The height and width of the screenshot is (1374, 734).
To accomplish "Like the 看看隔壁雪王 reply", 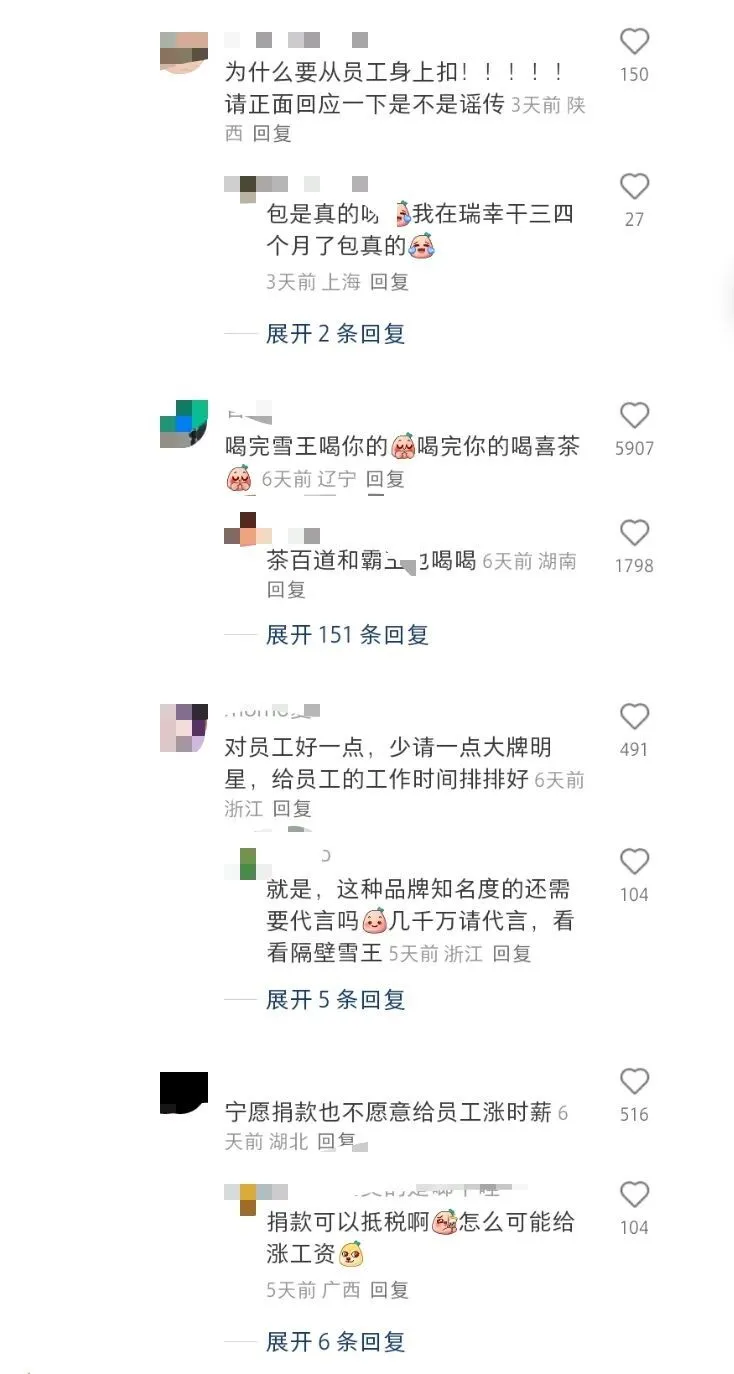I will 634,862.
